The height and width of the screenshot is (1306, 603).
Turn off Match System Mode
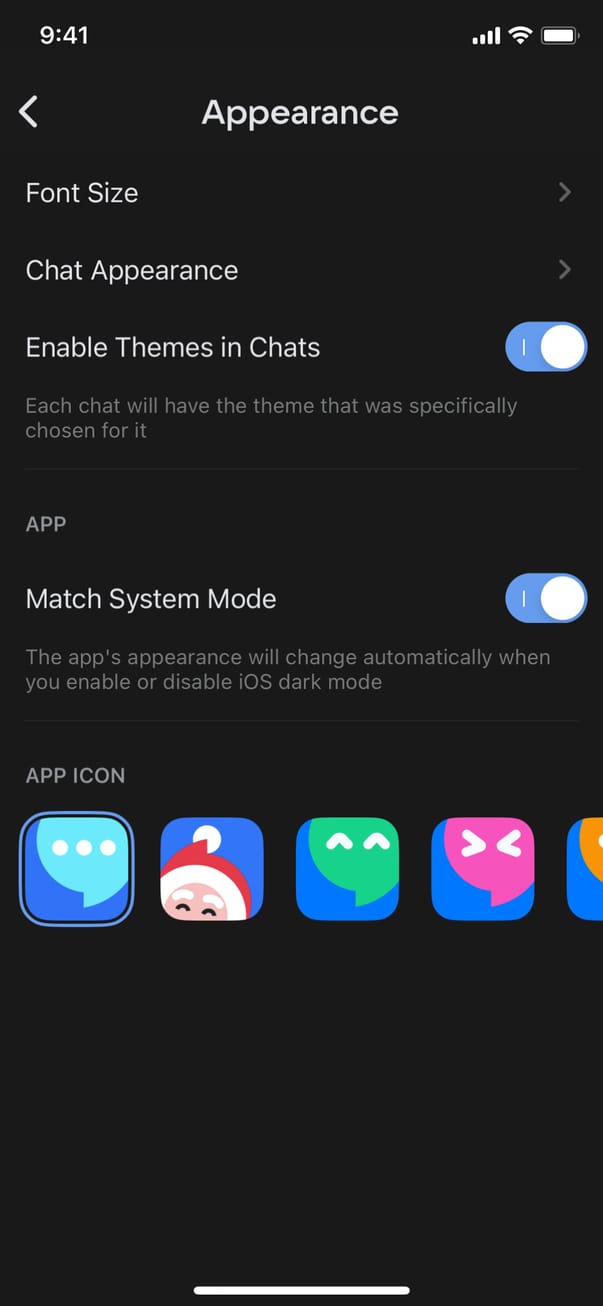545,599
